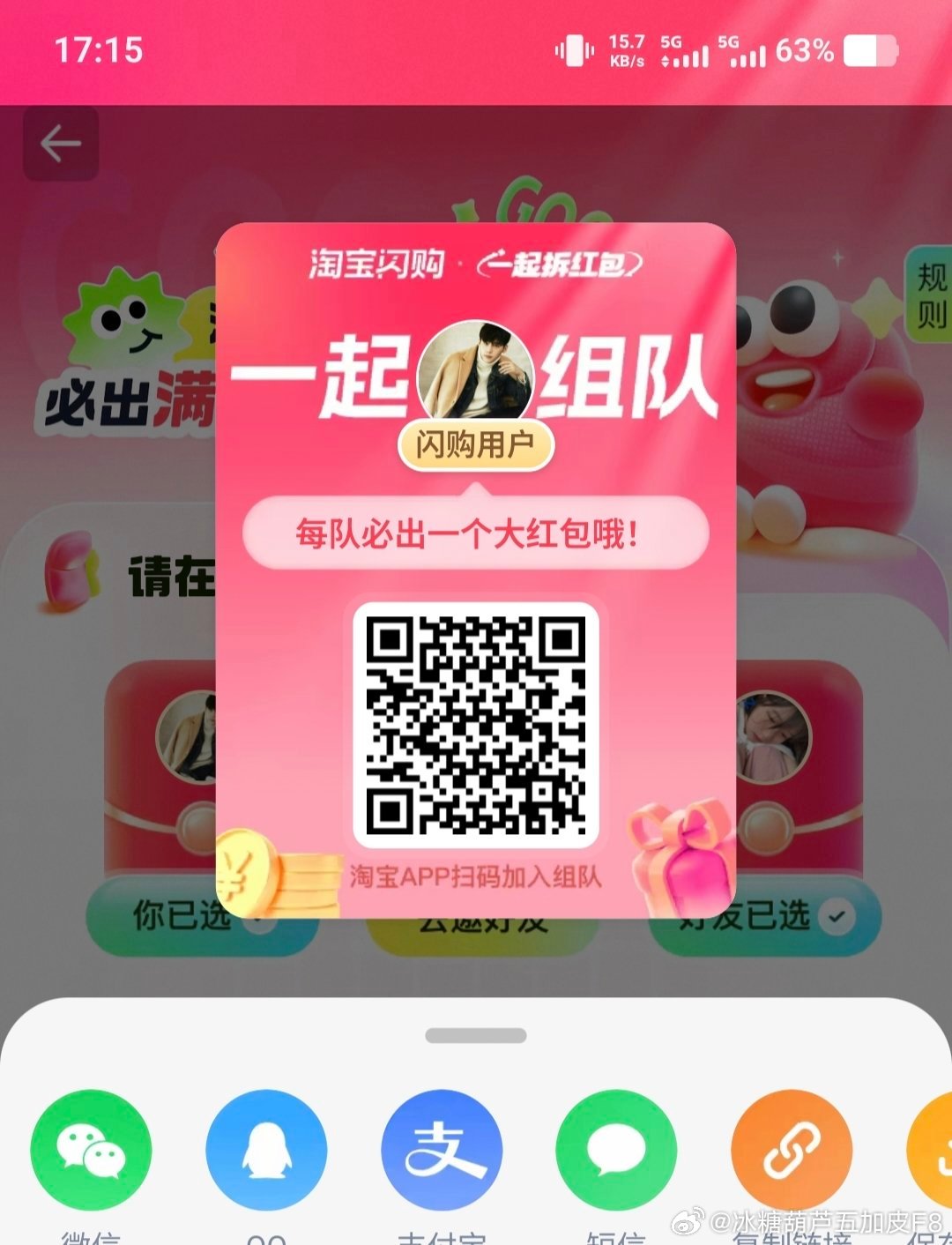Share by SMS (短信)
Image resolution: width=952 pixels, height=1245 pixels.
click(x=616, y=1150)
